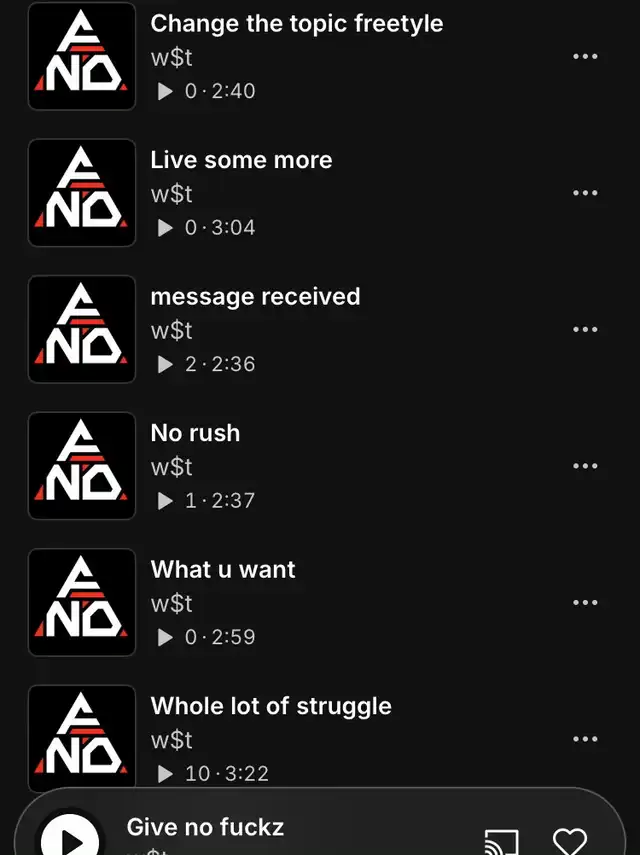The image size is (640, 855).
Task: Open the overflow menu for No rush
Action: coord(585,466)
